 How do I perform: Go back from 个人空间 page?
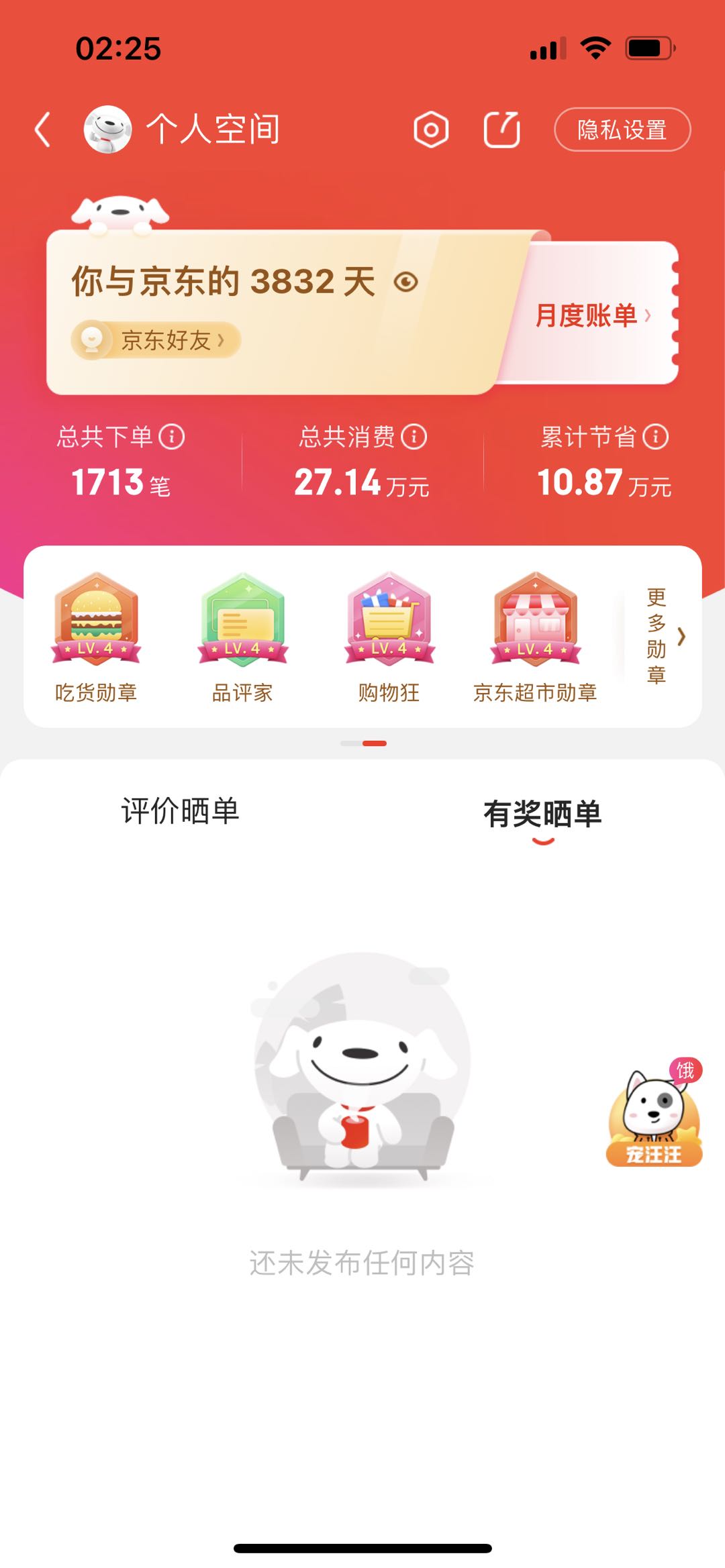[x=43, y=129]
